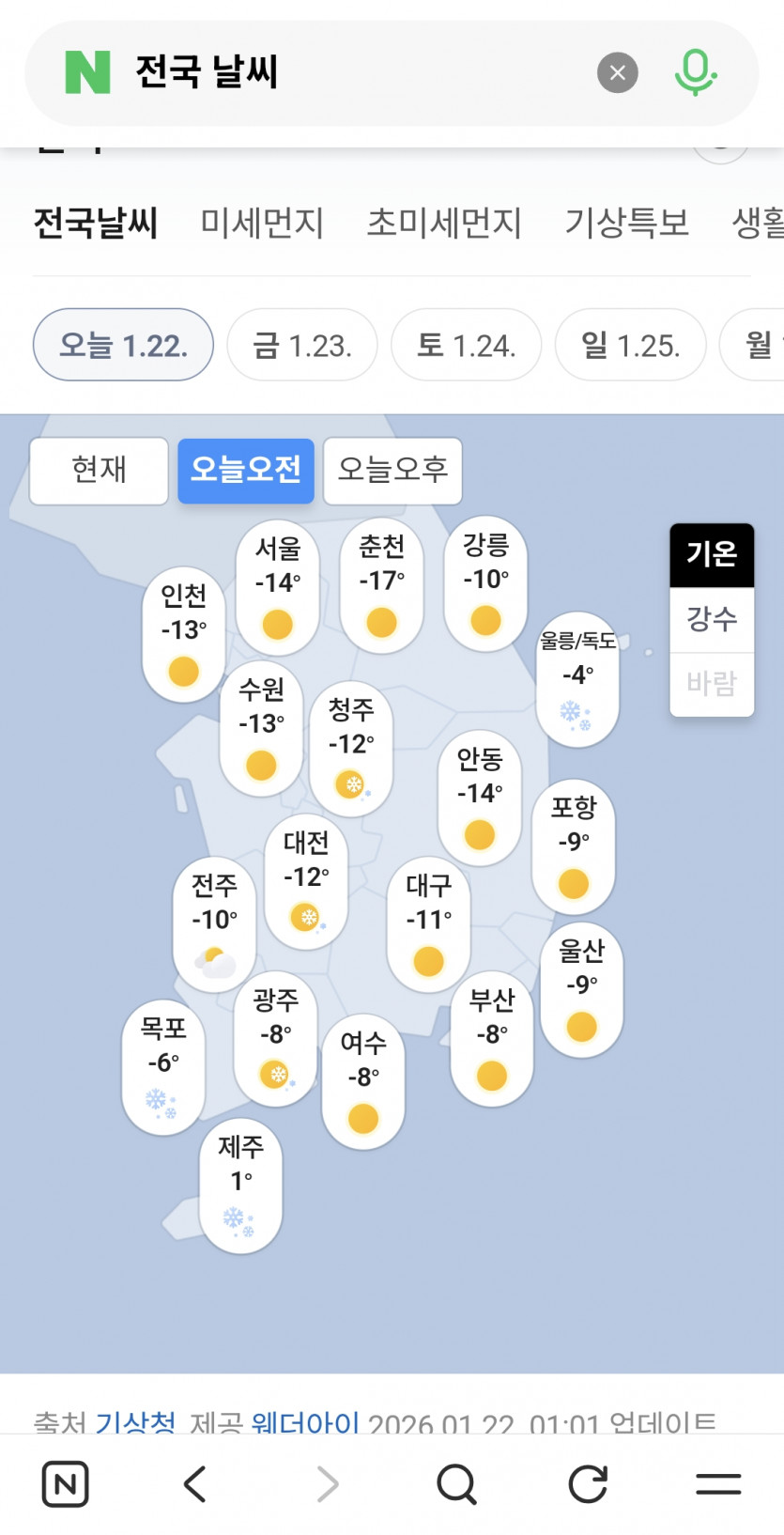
Task: Show 현재 weather on the map
Action: pos(99,470)
